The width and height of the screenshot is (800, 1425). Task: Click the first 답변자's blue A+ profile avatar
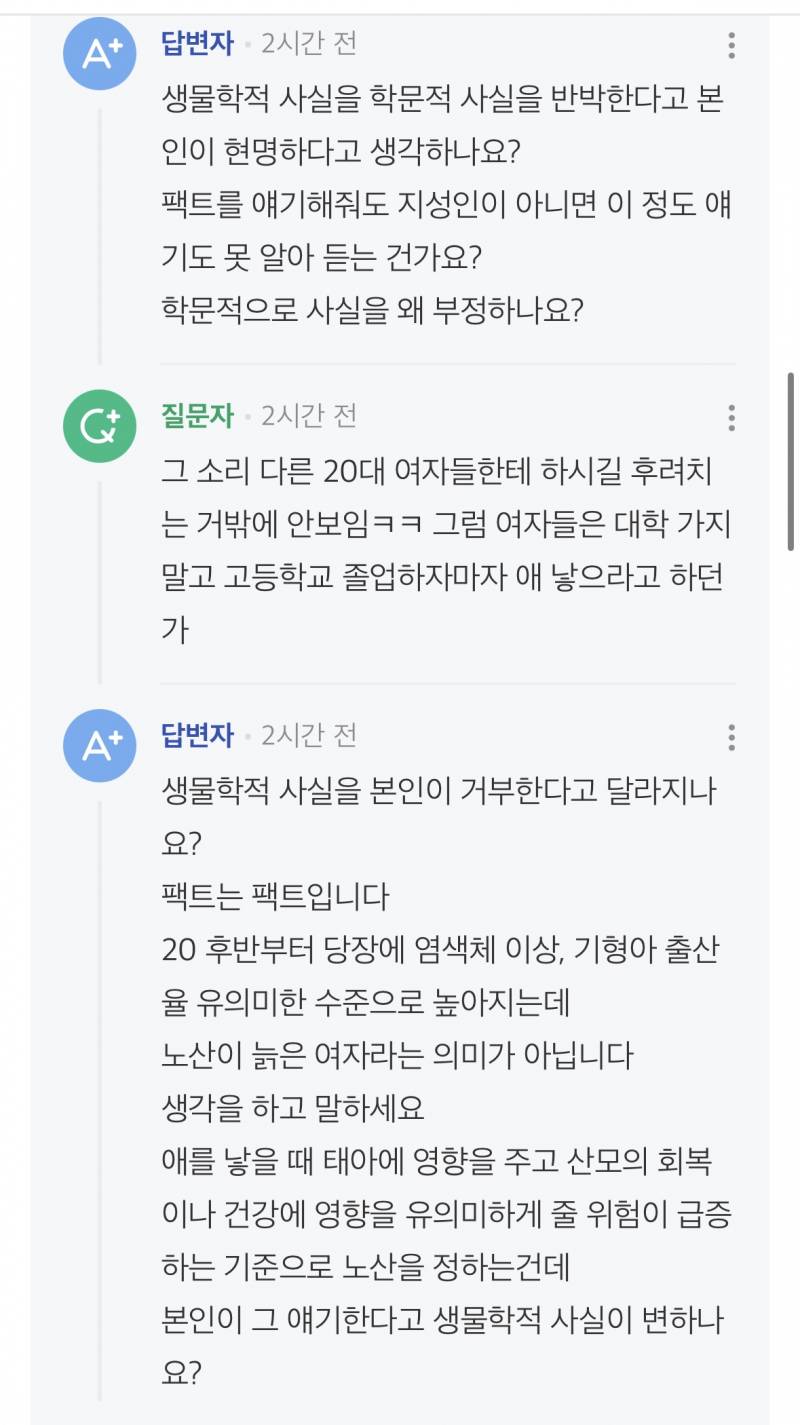100,55
